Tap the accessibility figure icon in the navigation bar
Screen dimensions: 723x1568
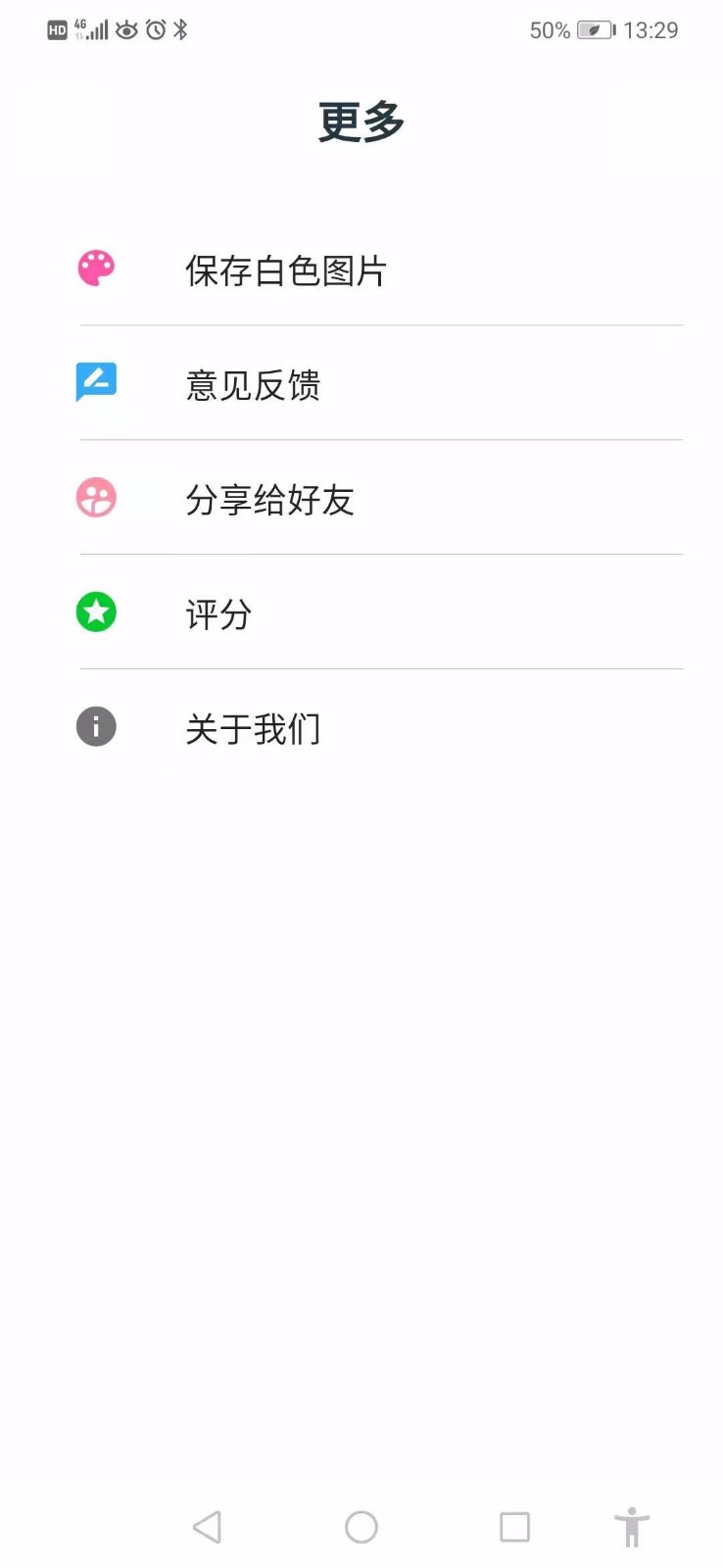click(632, 1527)
